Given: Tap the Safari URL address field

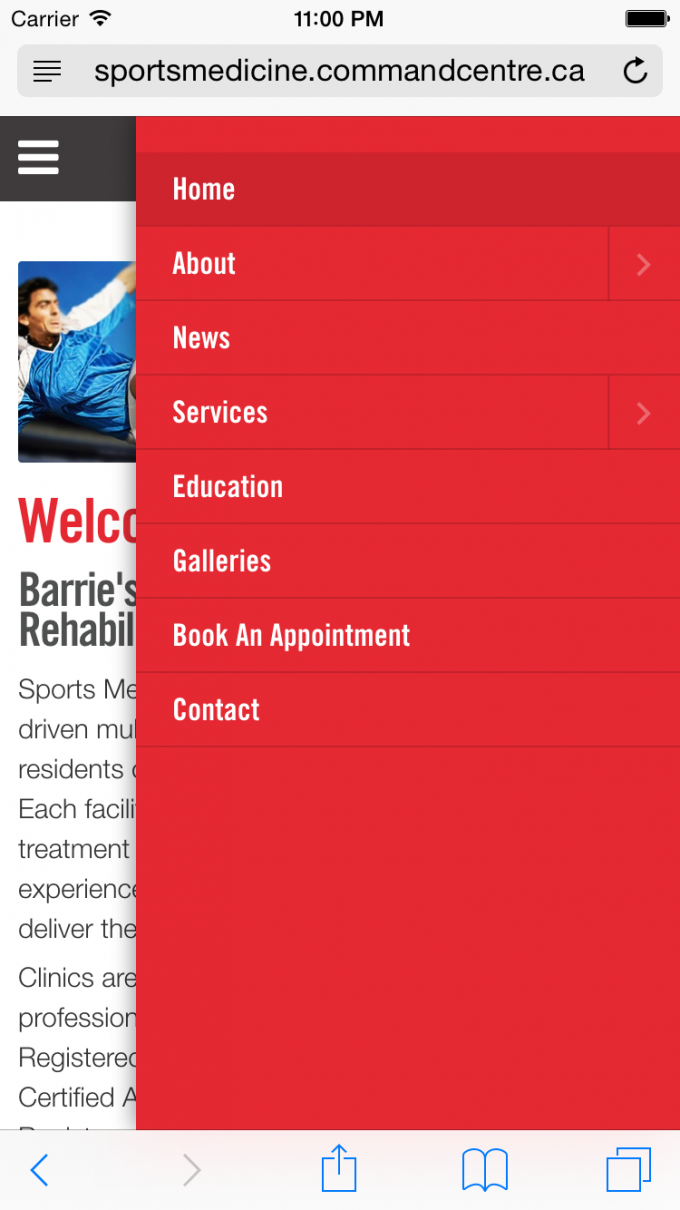Looking at the screenshot, I should coord(339,71).
